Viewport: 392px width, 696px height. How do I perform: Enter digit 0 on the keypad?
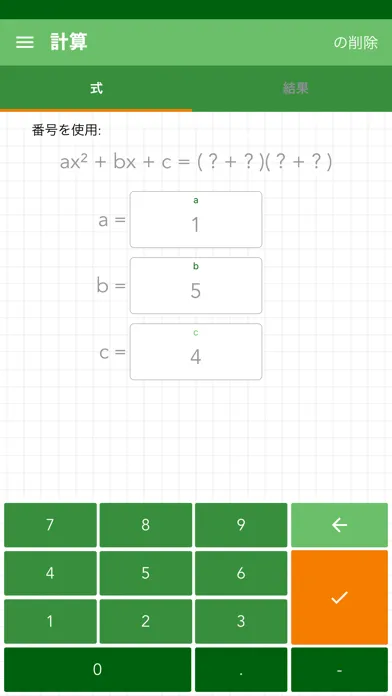pyautogui.click(x=98, y=669)
